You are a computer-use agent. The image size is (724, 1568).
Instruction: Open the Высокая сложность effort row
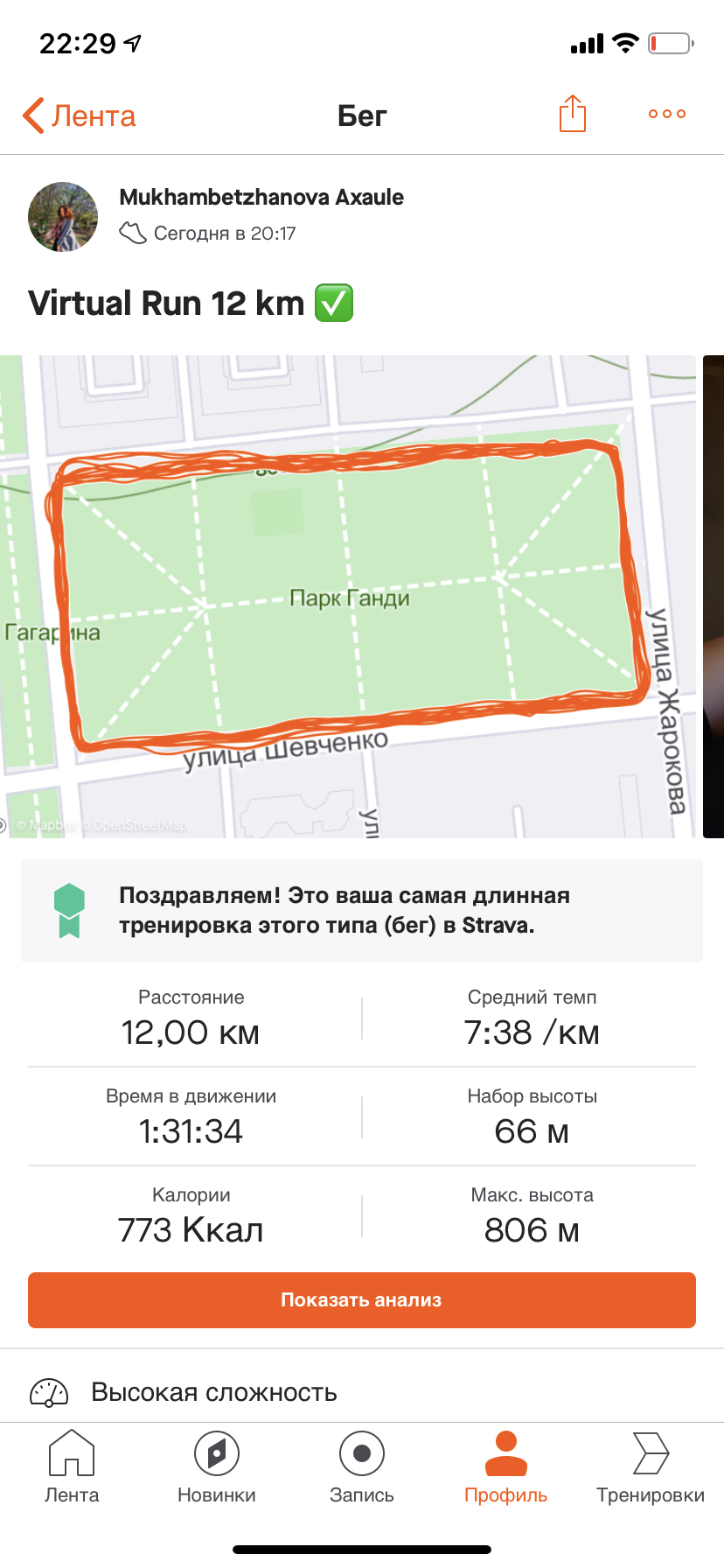coord(213,1391)
